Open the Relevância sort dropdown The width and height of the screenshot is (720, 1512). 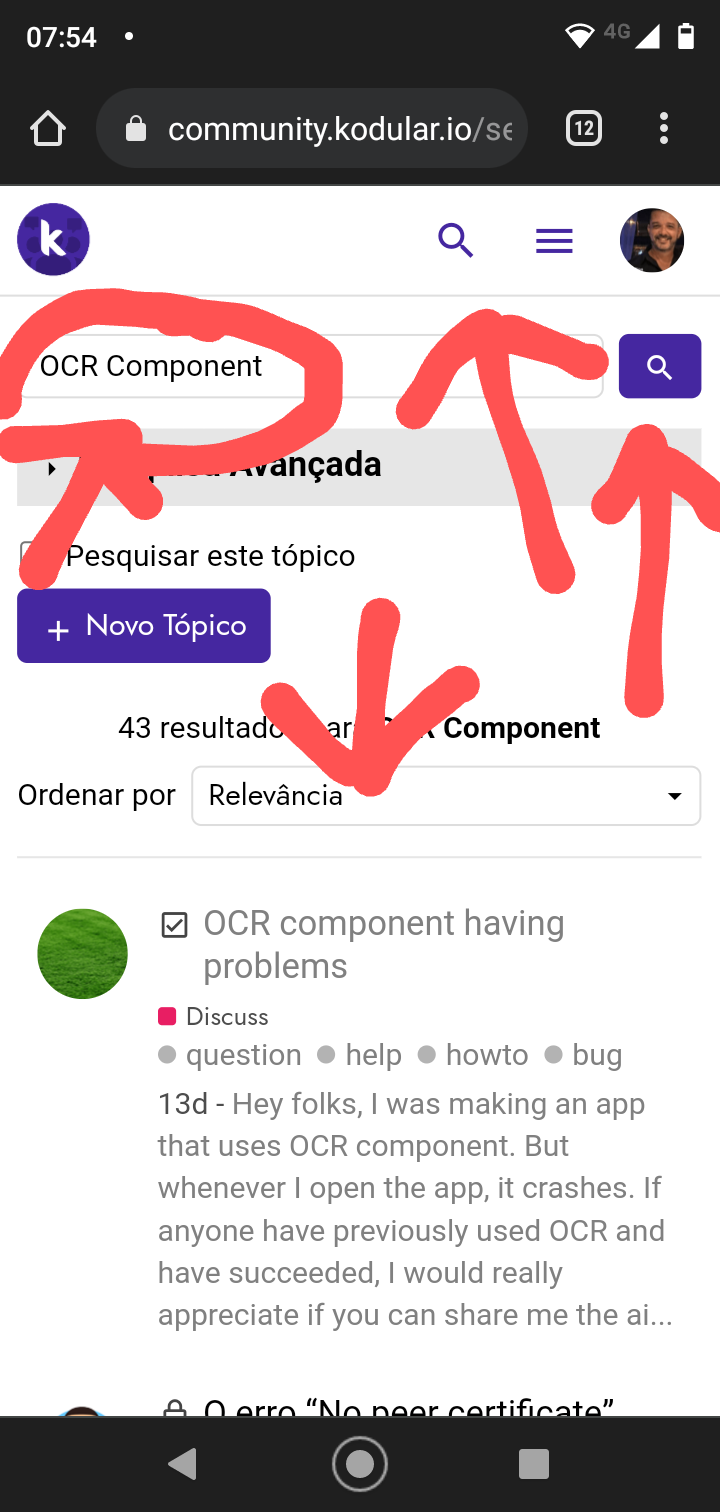coord(446,796)
